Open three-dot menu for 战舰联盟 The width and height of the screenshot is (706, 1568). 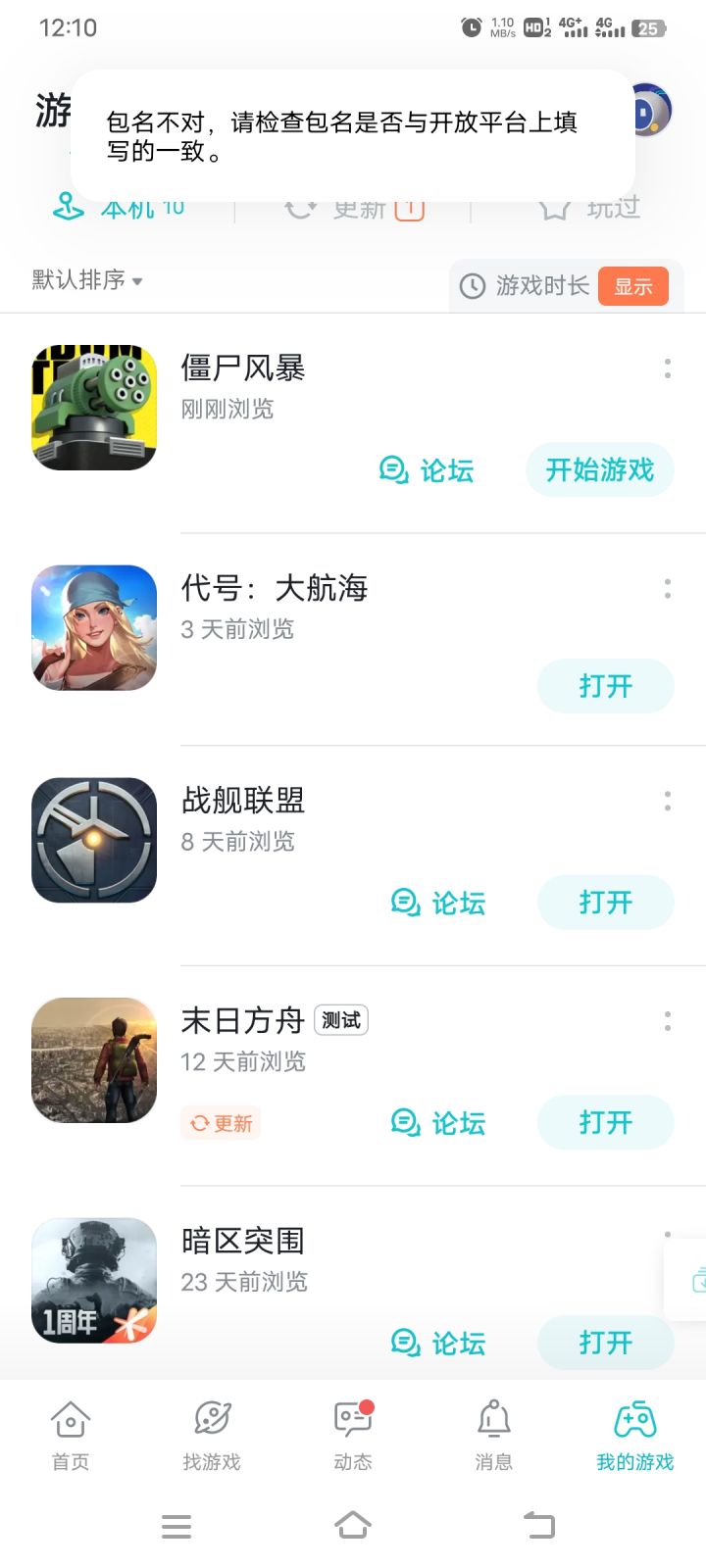point(668,801)
